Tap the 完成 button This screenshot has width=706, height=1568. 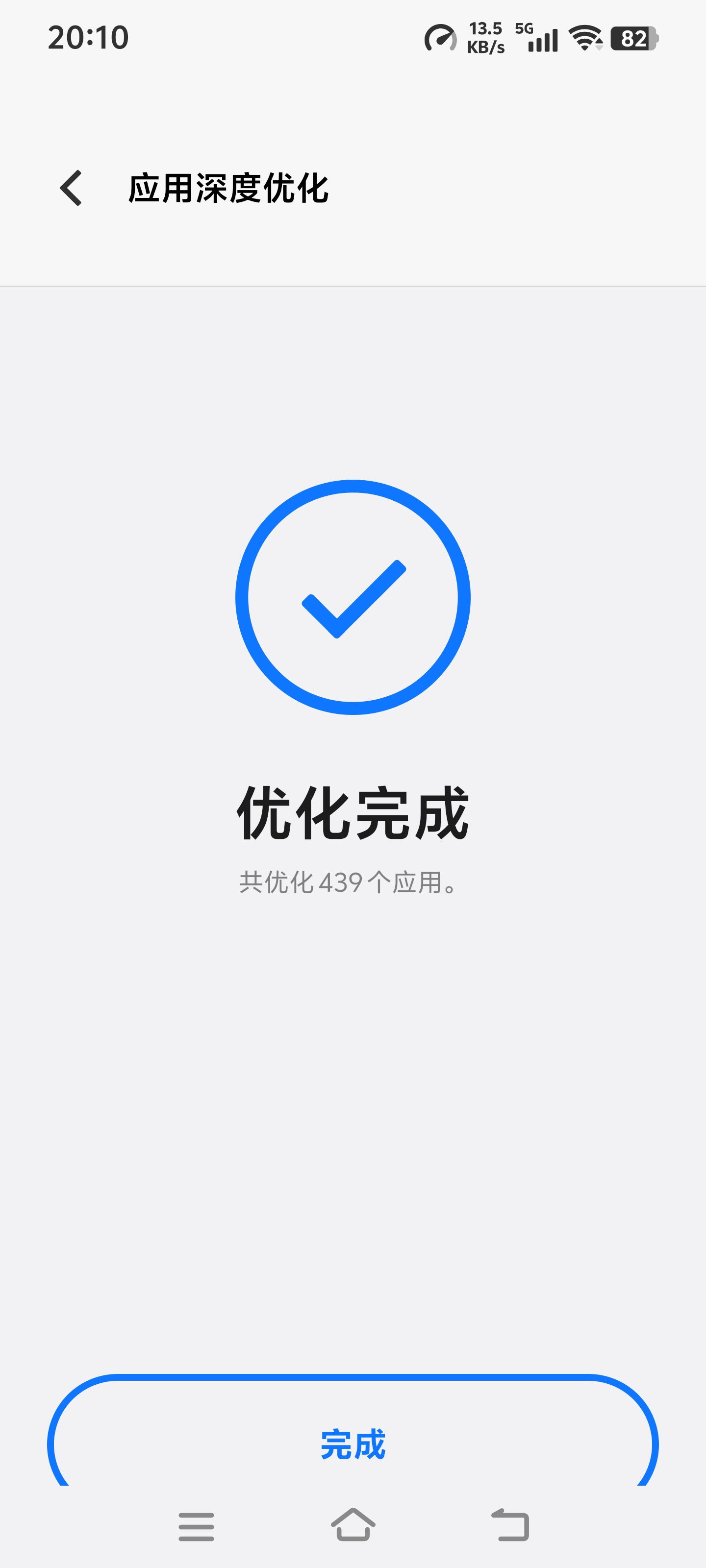point(353,1444)
